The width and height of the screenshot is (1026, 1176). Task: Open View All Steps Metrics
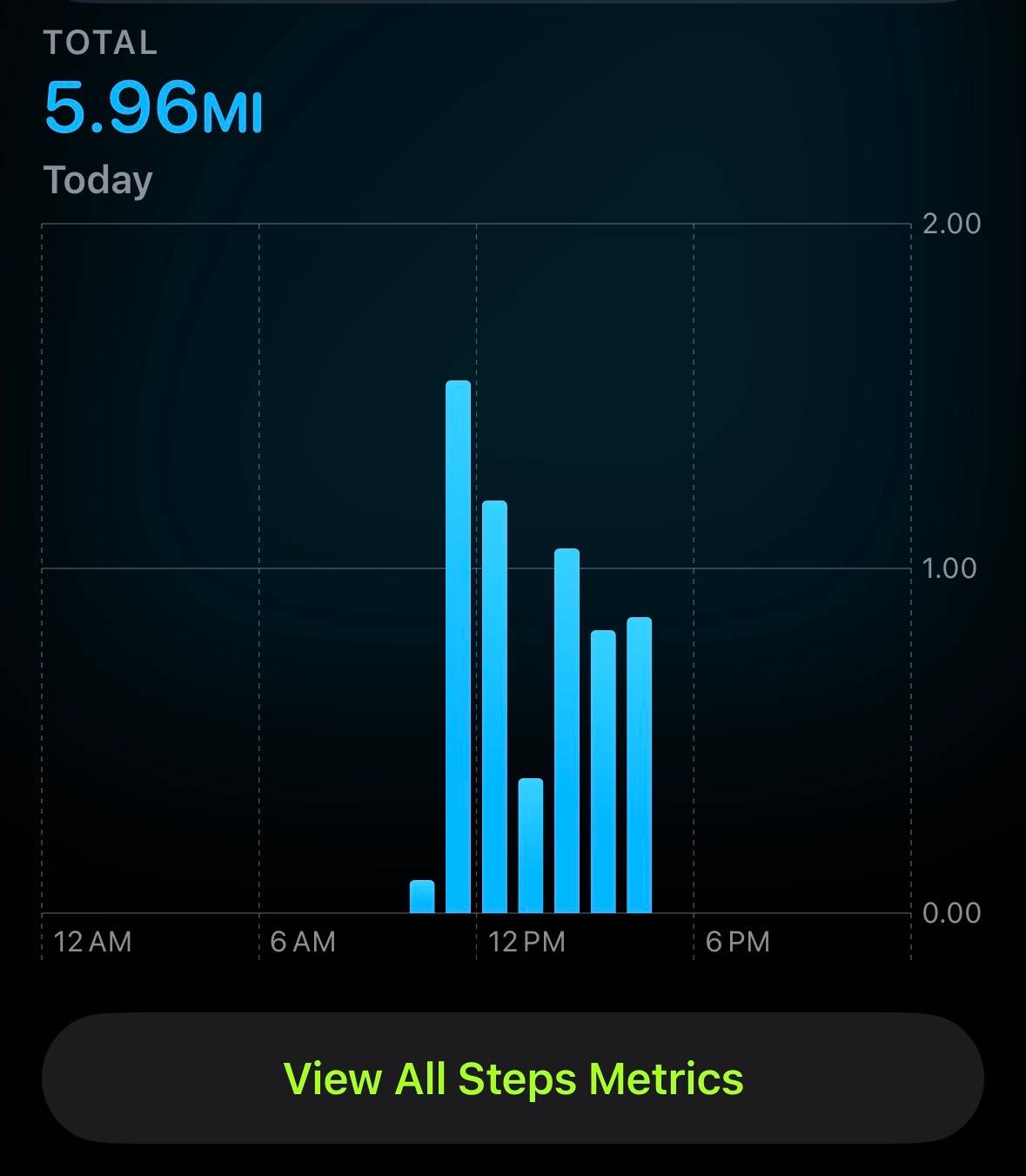point(513,1078)
